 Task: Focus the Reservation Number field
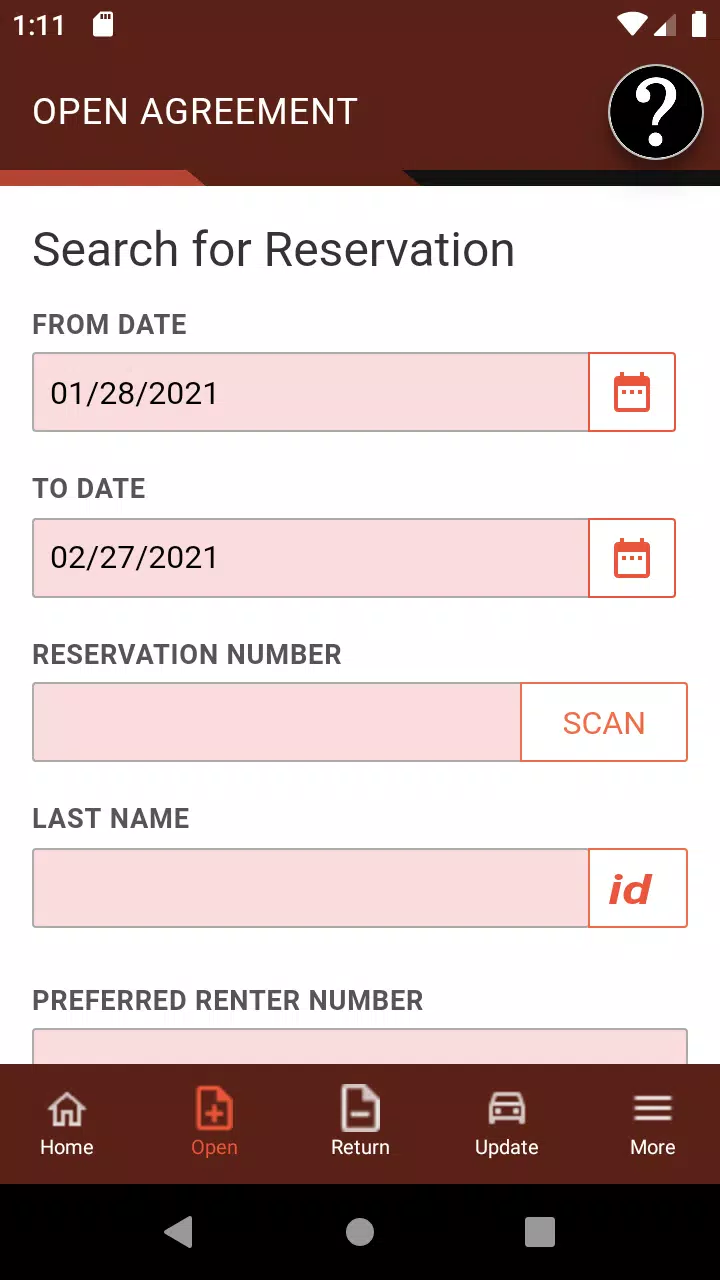pos(277,722)
